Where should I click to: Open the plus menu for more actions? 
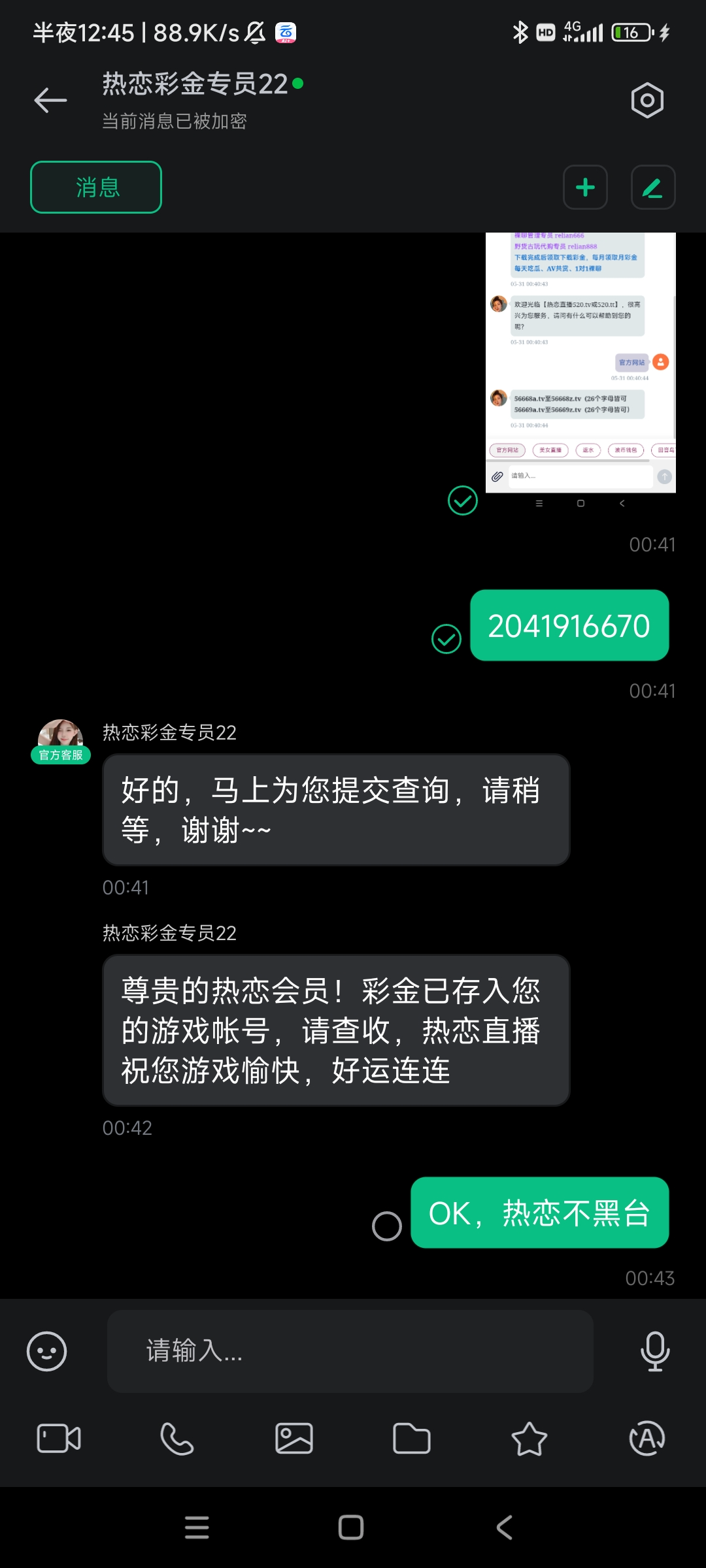click(x=585, y=188)
